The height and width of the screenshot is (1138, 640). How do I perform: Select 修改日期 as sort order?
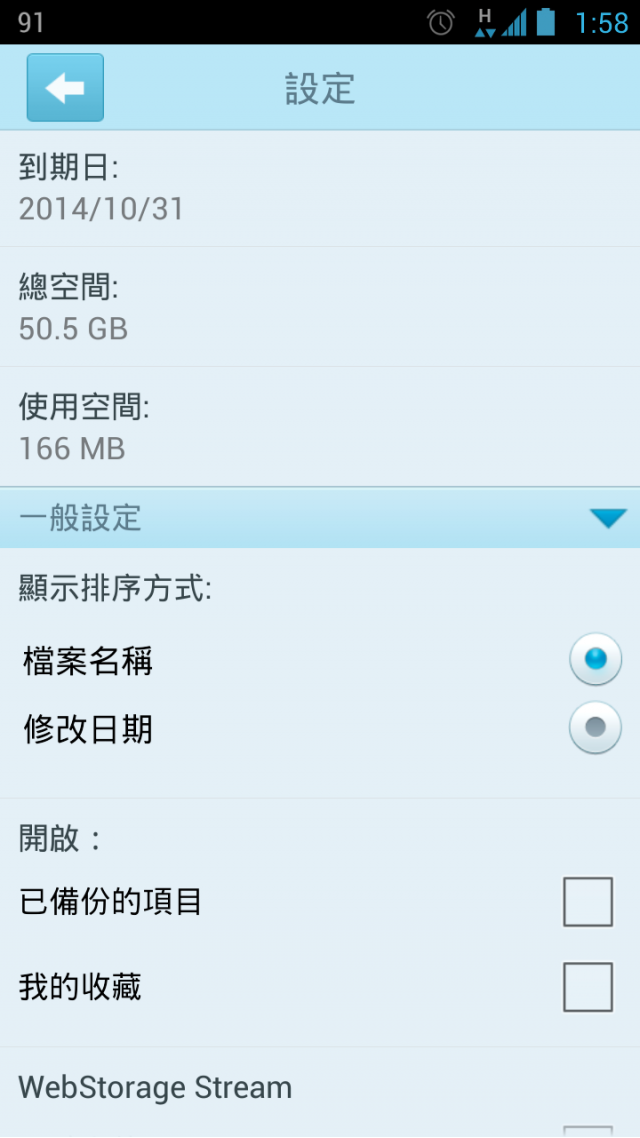(x=595, y=728)
